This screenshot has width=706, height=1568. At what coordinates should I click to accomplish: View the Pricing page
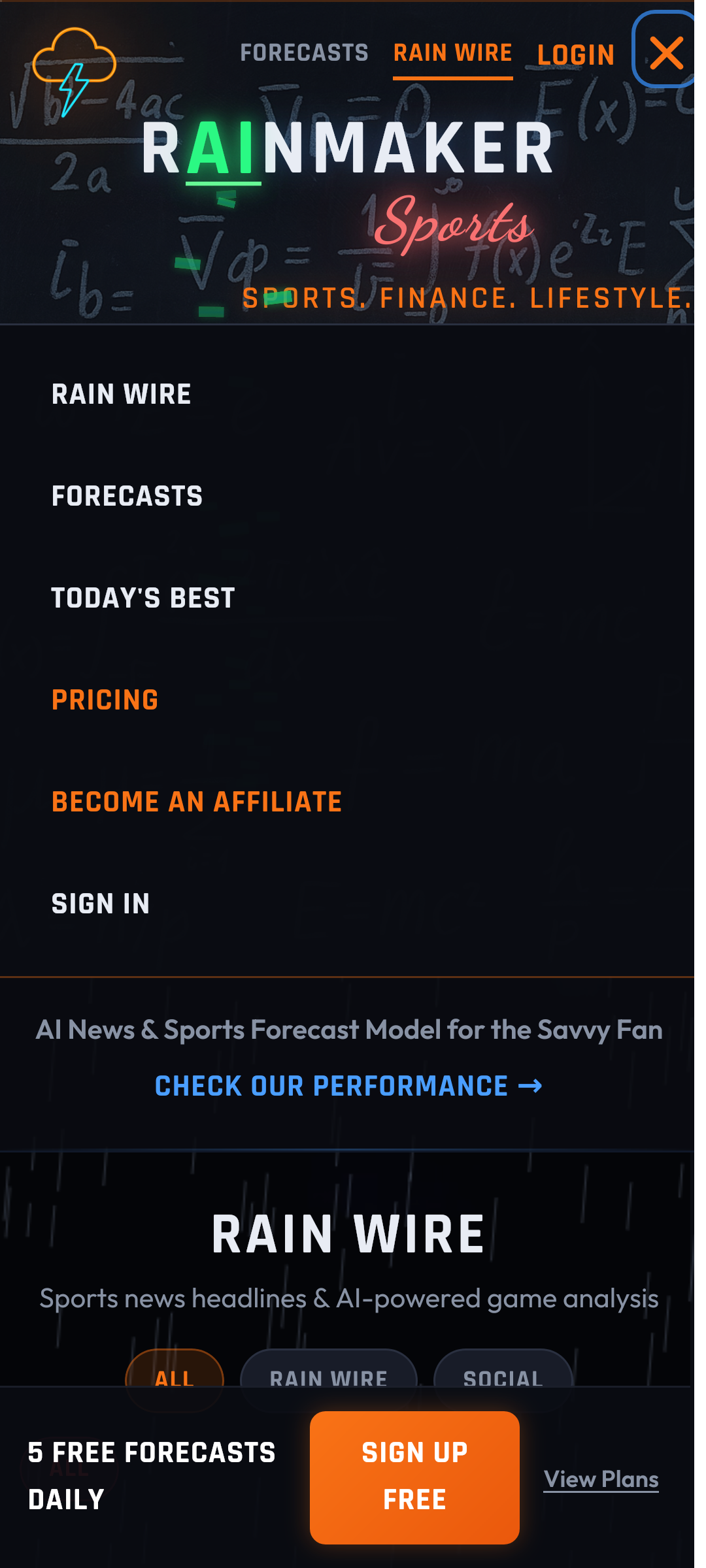pyautogui.click(x=105, y=700)
